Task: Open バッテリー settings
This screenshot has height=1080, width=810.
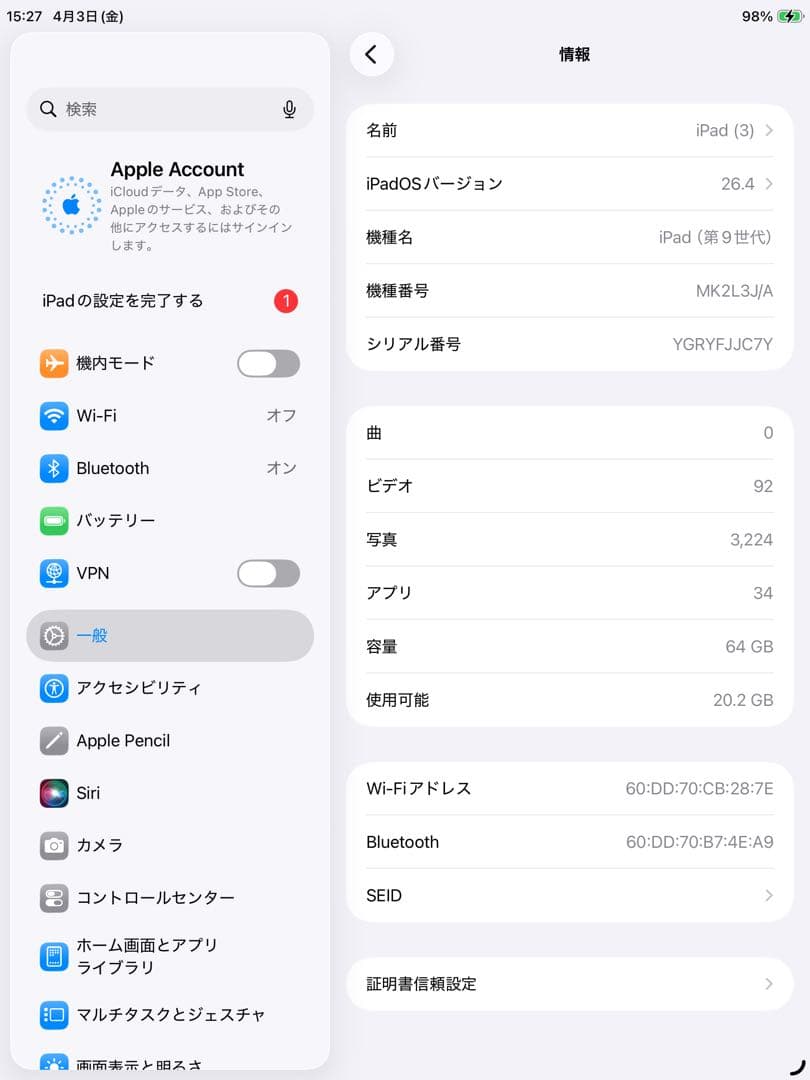Action: coord(169,521)
